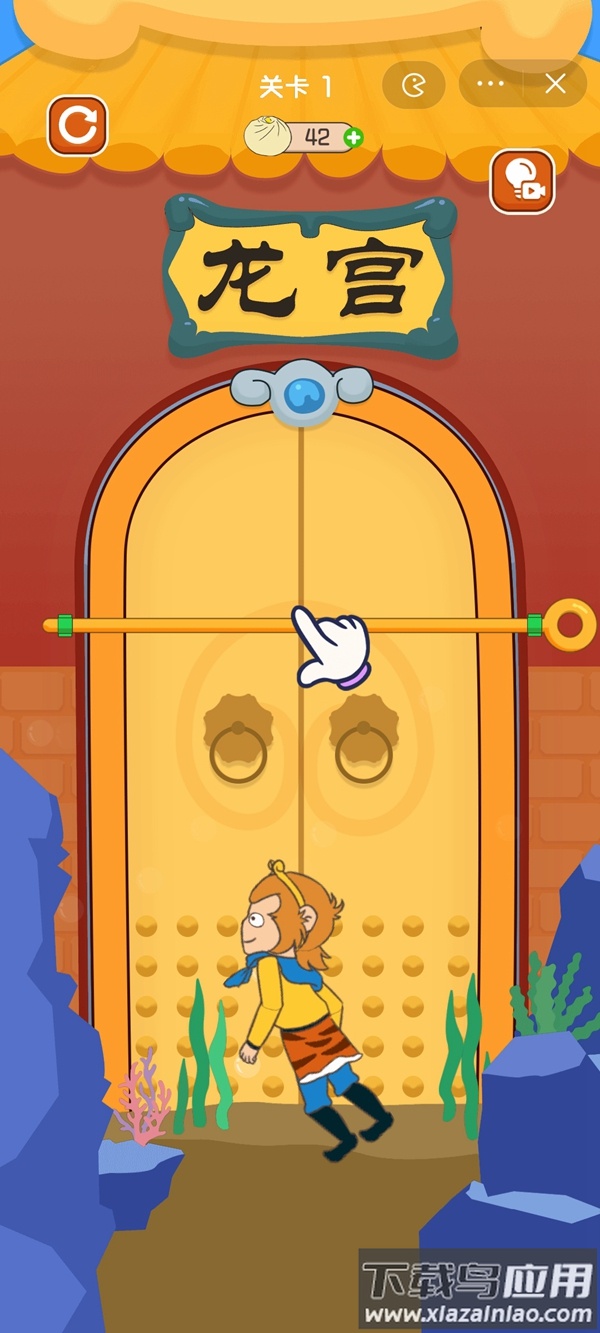Open the round game-center icon beside the menu
Image resolution: width=600 pixels, height=1333 pixels.
(413, 85)
